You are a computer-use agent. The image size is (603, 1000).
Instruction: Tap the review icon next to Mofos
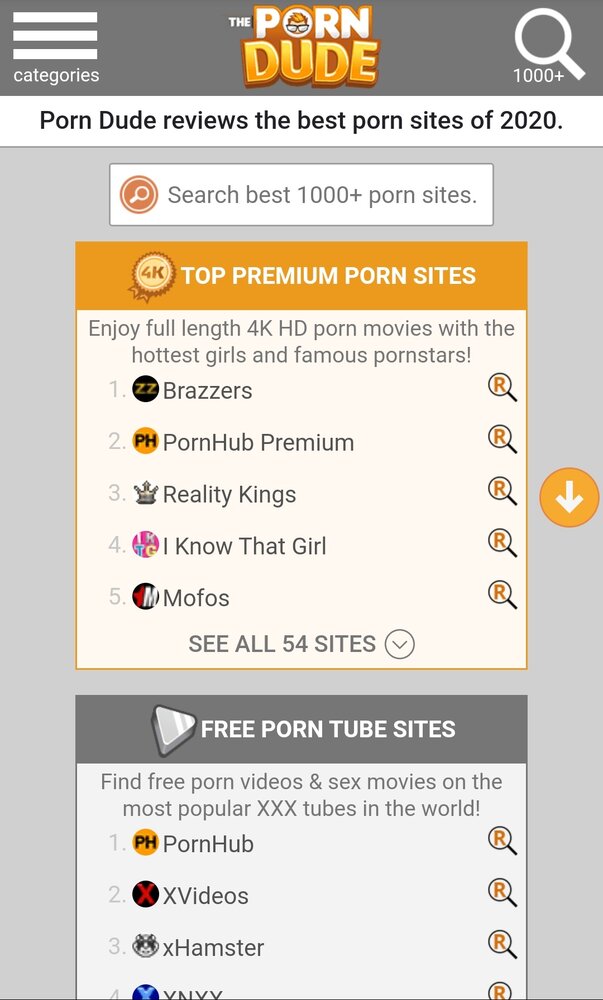502,596
